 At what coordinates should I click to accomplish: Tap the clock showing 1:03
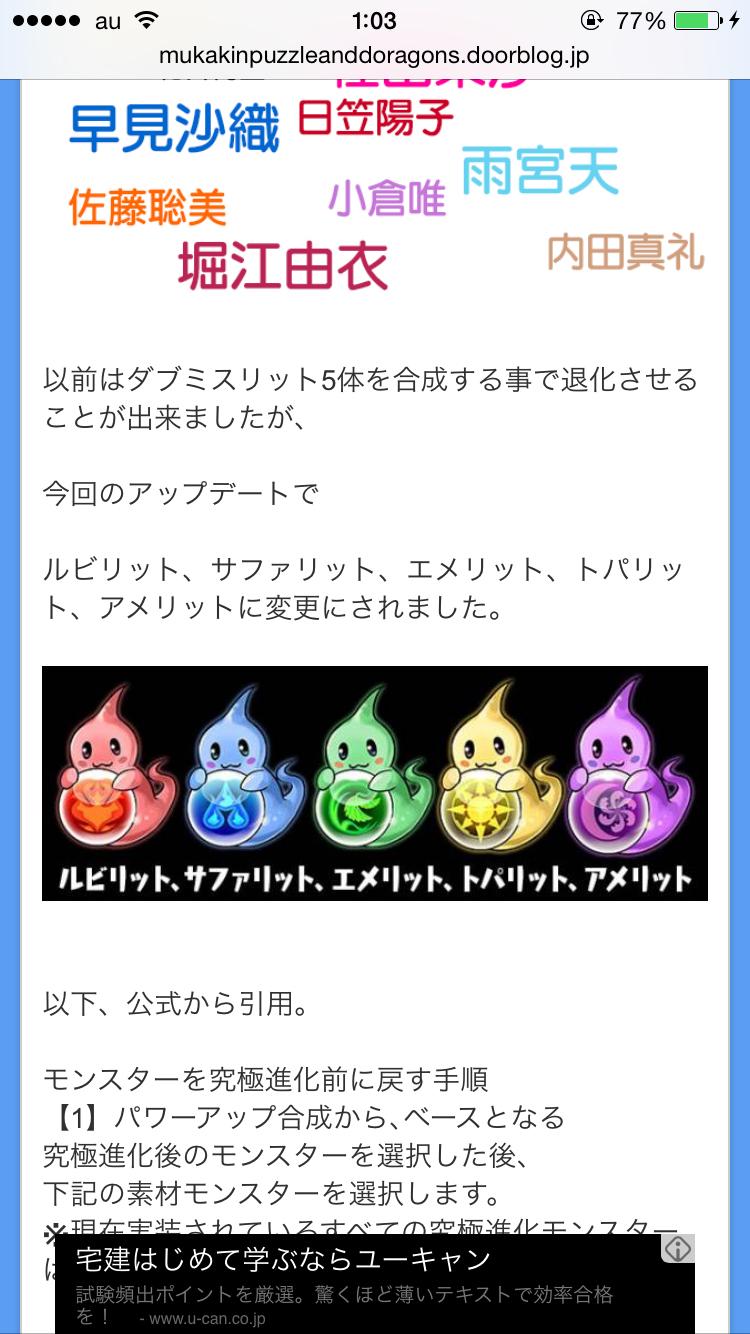[375, 20]
